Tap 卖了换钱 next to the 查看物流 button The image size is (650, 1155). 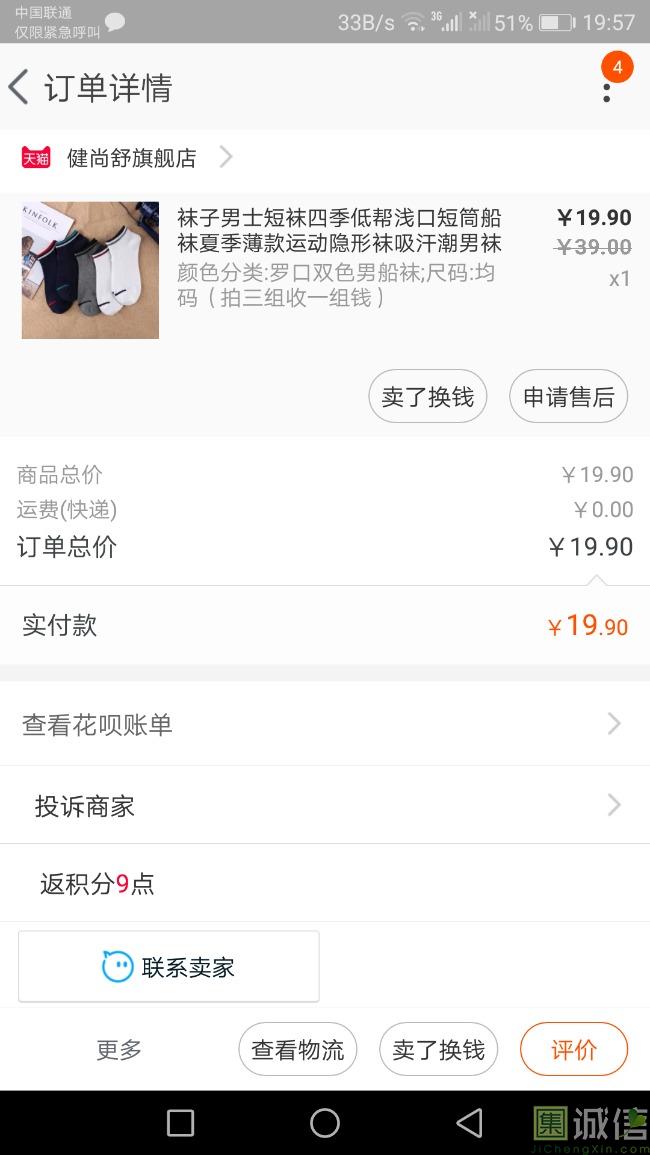pyautogui.click(x=438, y=1050)
